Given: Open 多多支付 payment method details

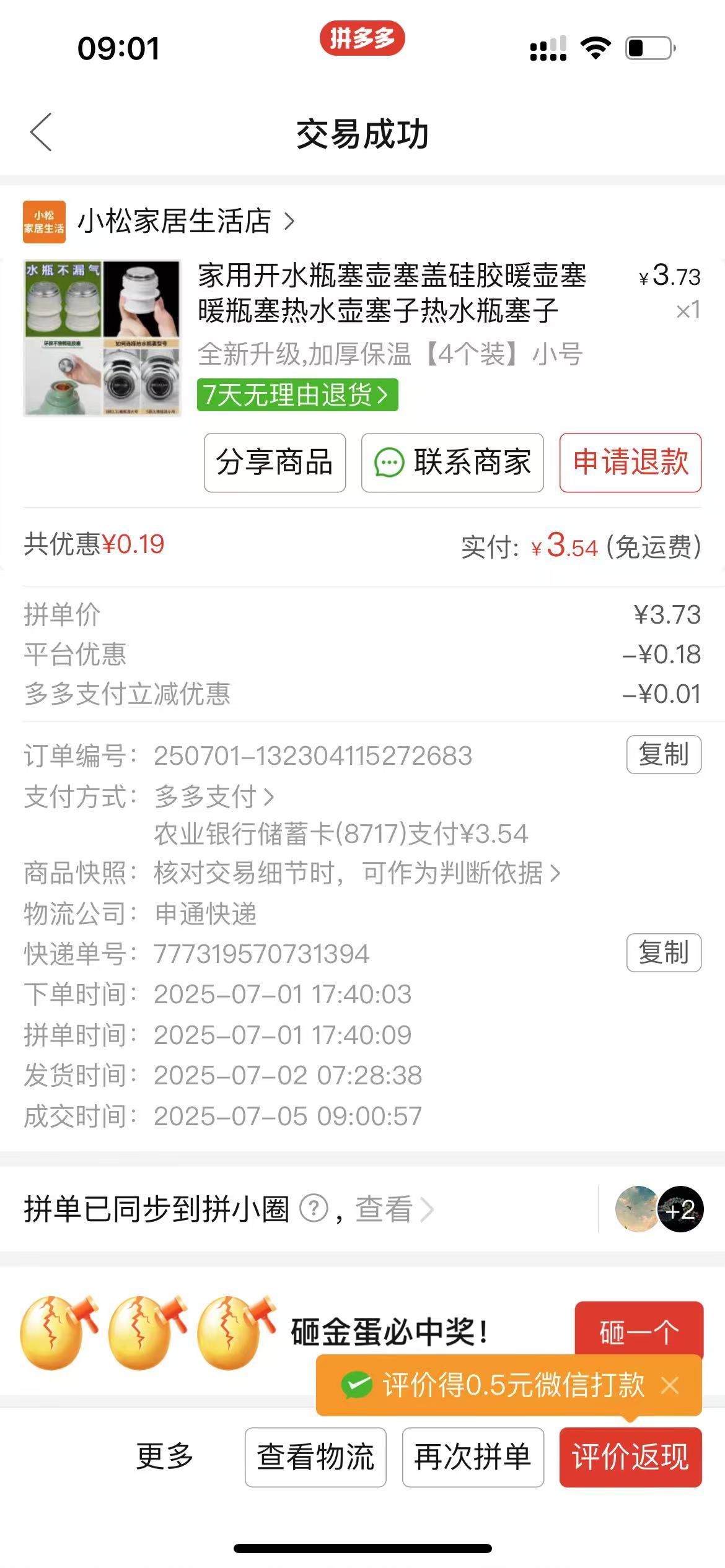Looking at the screenshot, I should [214, 796].
